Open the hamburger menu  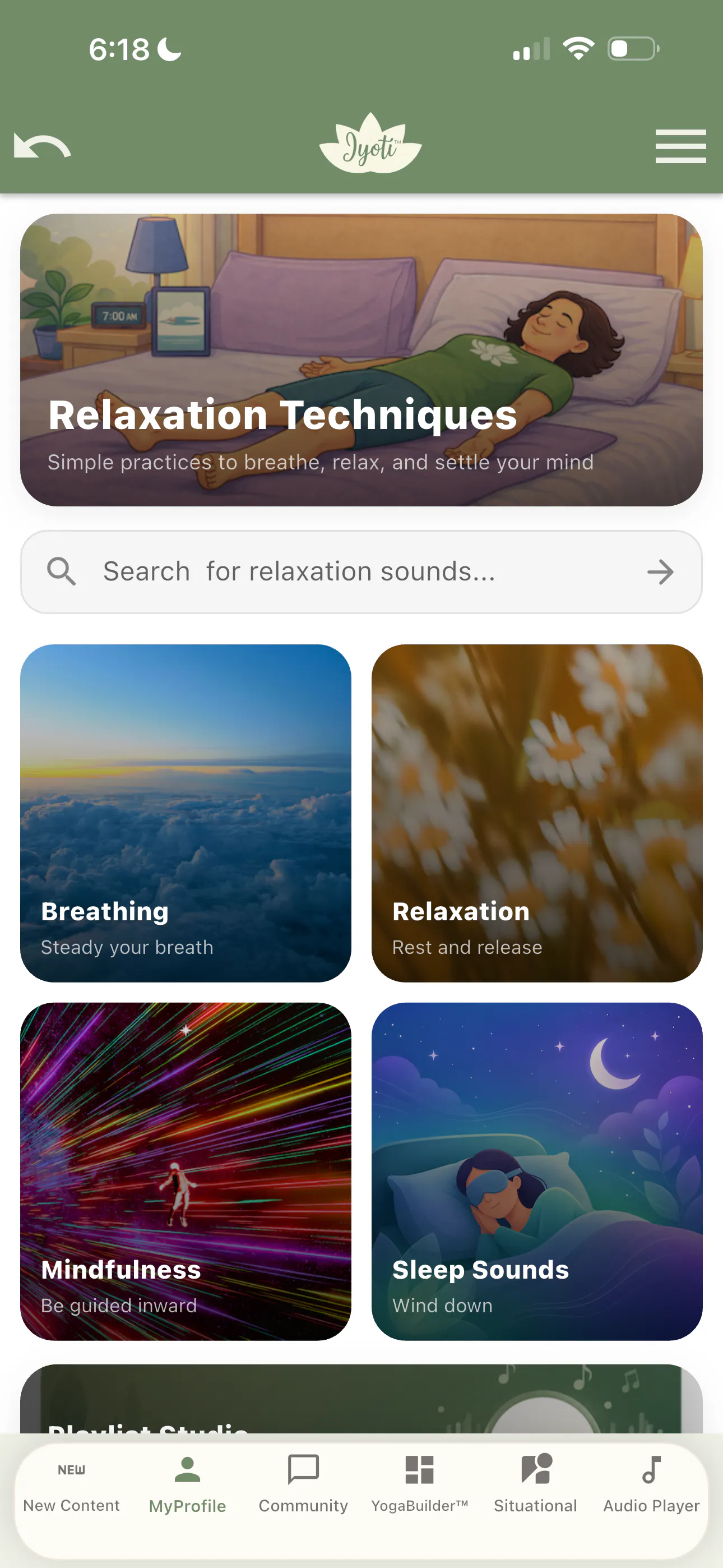pos(680,146)
